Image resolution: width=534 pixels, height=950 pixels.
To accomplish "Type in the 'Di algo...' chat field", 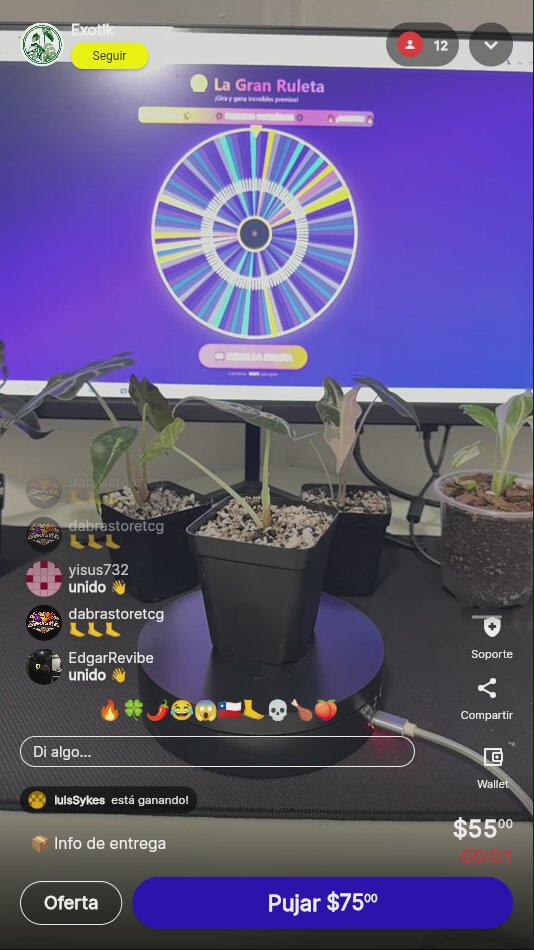I will click(218, 752).
